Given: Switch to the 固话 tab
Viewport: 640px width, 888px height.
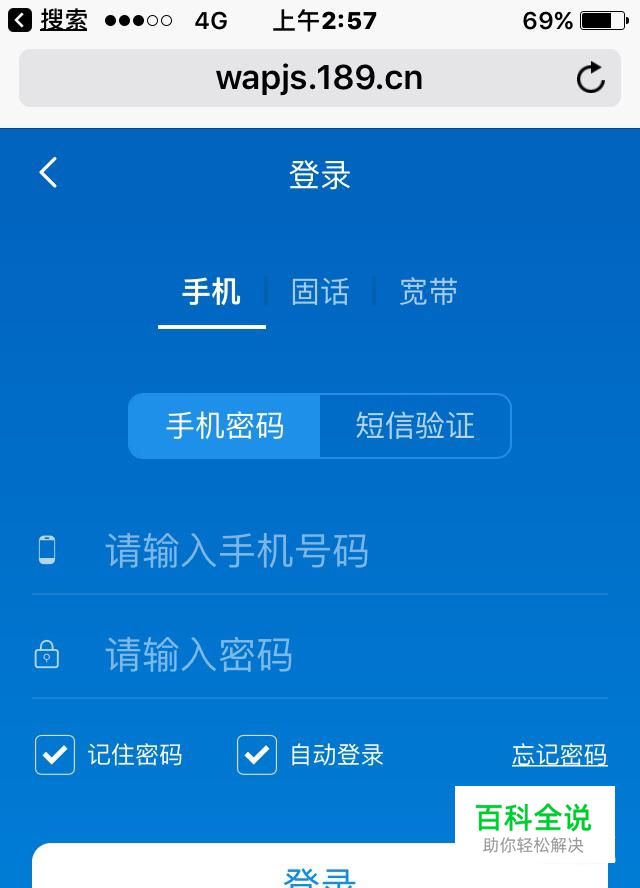Looking at the screenshot, I should 320,292.
